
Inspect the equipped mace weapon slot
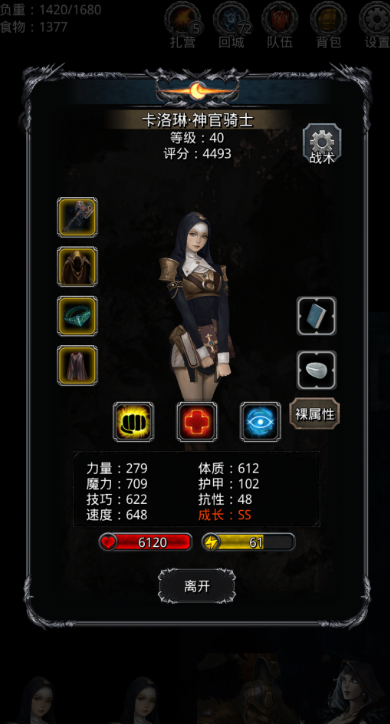tap(77, 217)
